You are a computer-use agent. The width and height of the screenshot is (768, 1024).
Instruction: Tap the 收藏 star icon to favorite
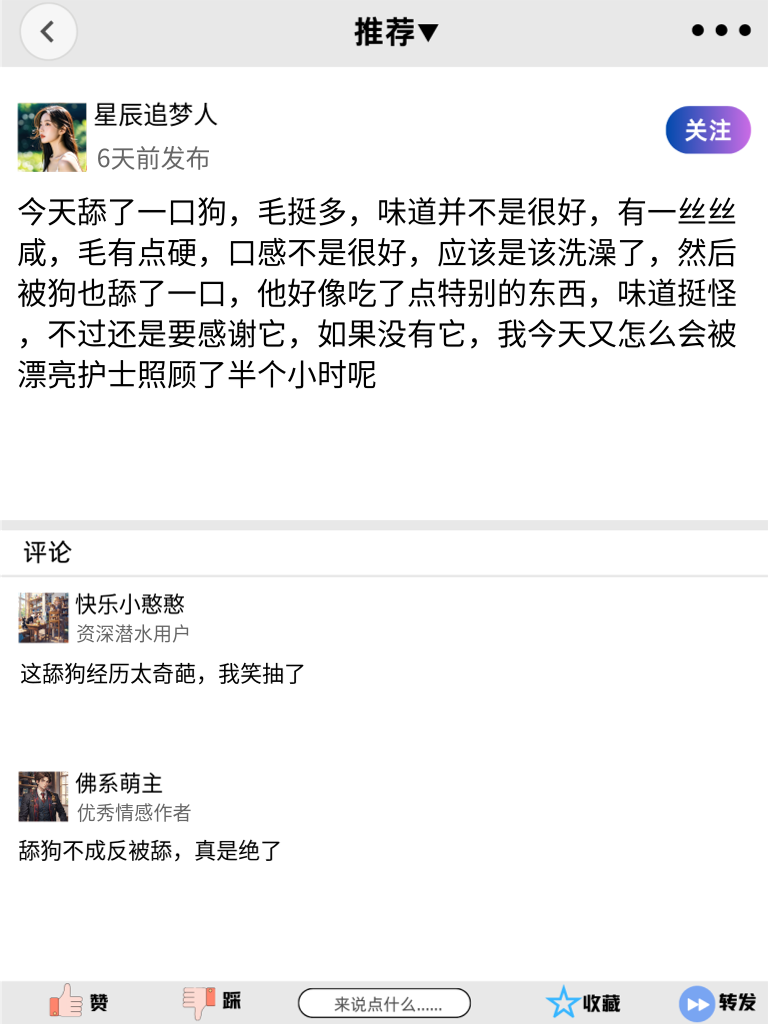565,1001
